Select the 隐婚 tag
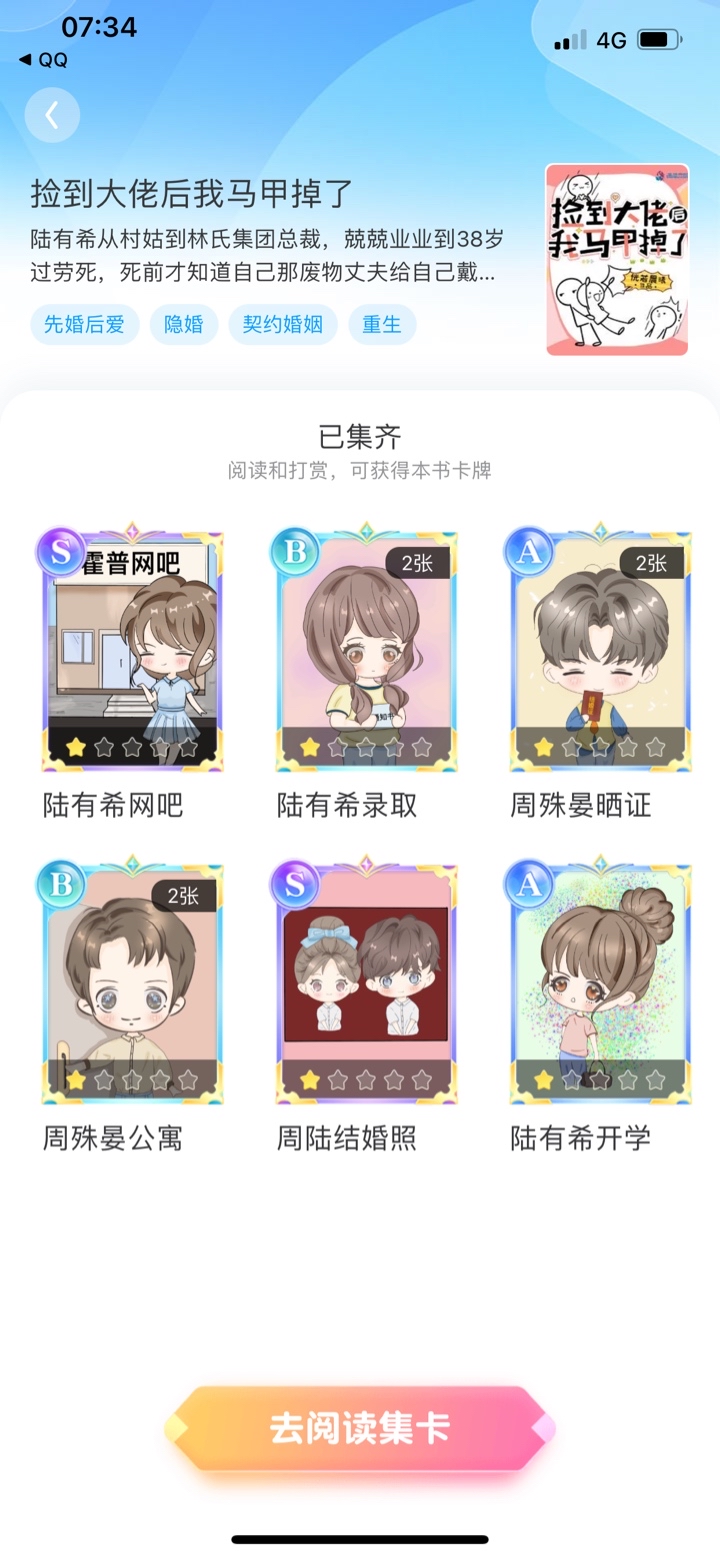Screen dimensions: 720x1559 coord(184,325)
